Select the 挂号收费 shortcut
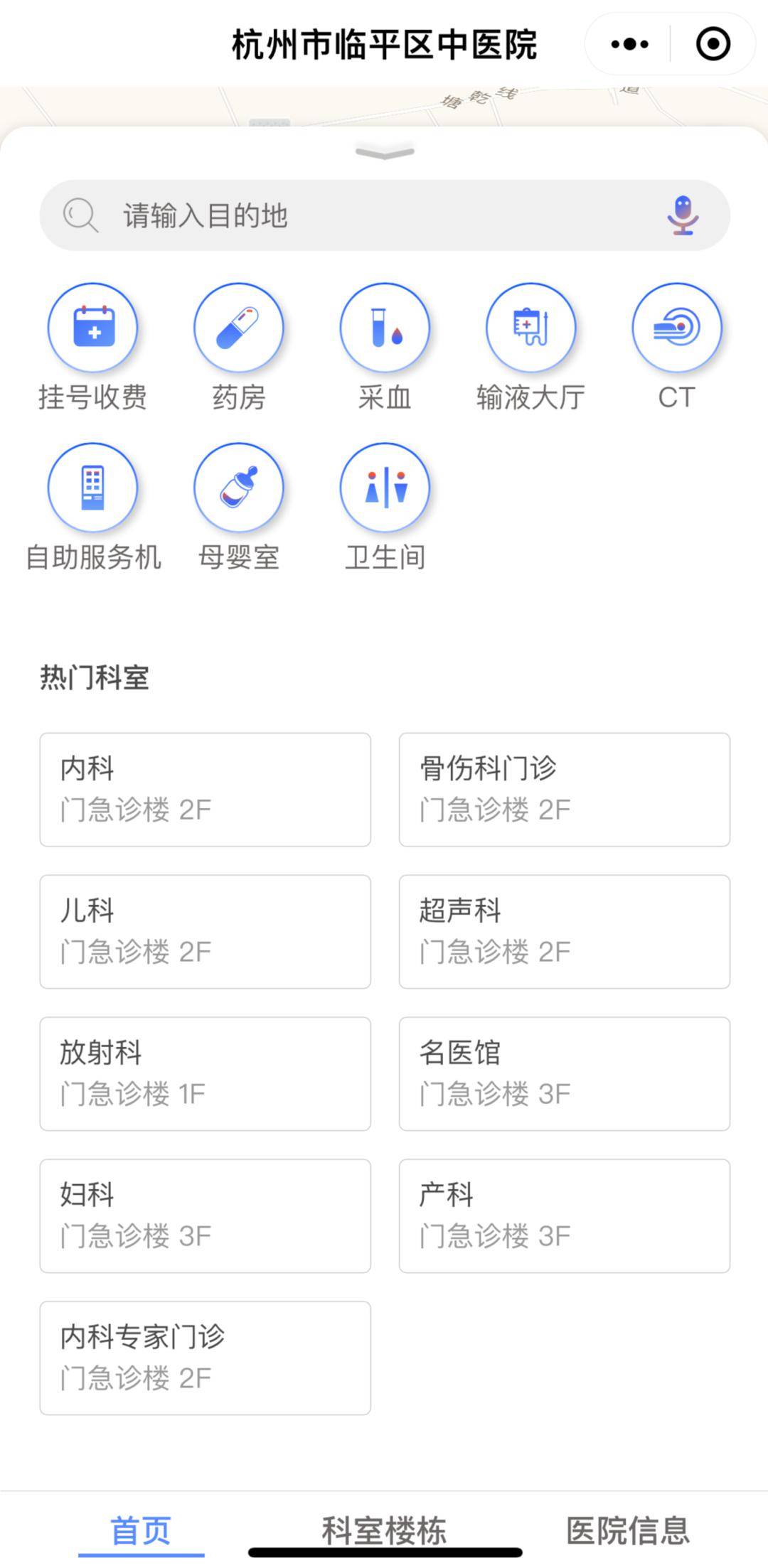The width and height of the screenshot is (768, 1568). 92,348
